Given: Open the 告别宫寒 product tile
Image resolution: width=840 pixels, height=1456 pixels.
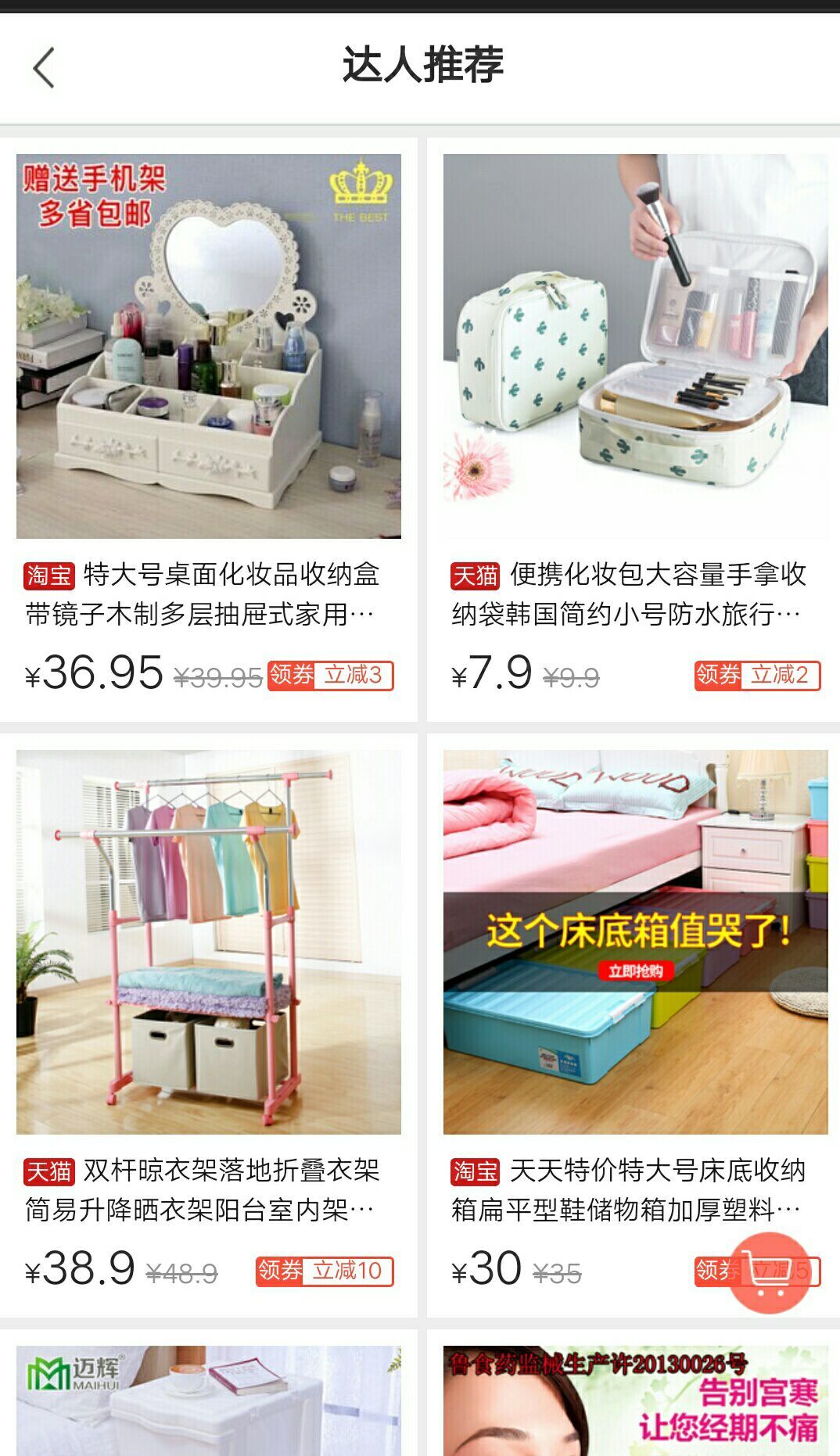Looking at the screenshot, I should coord(635,1400).
